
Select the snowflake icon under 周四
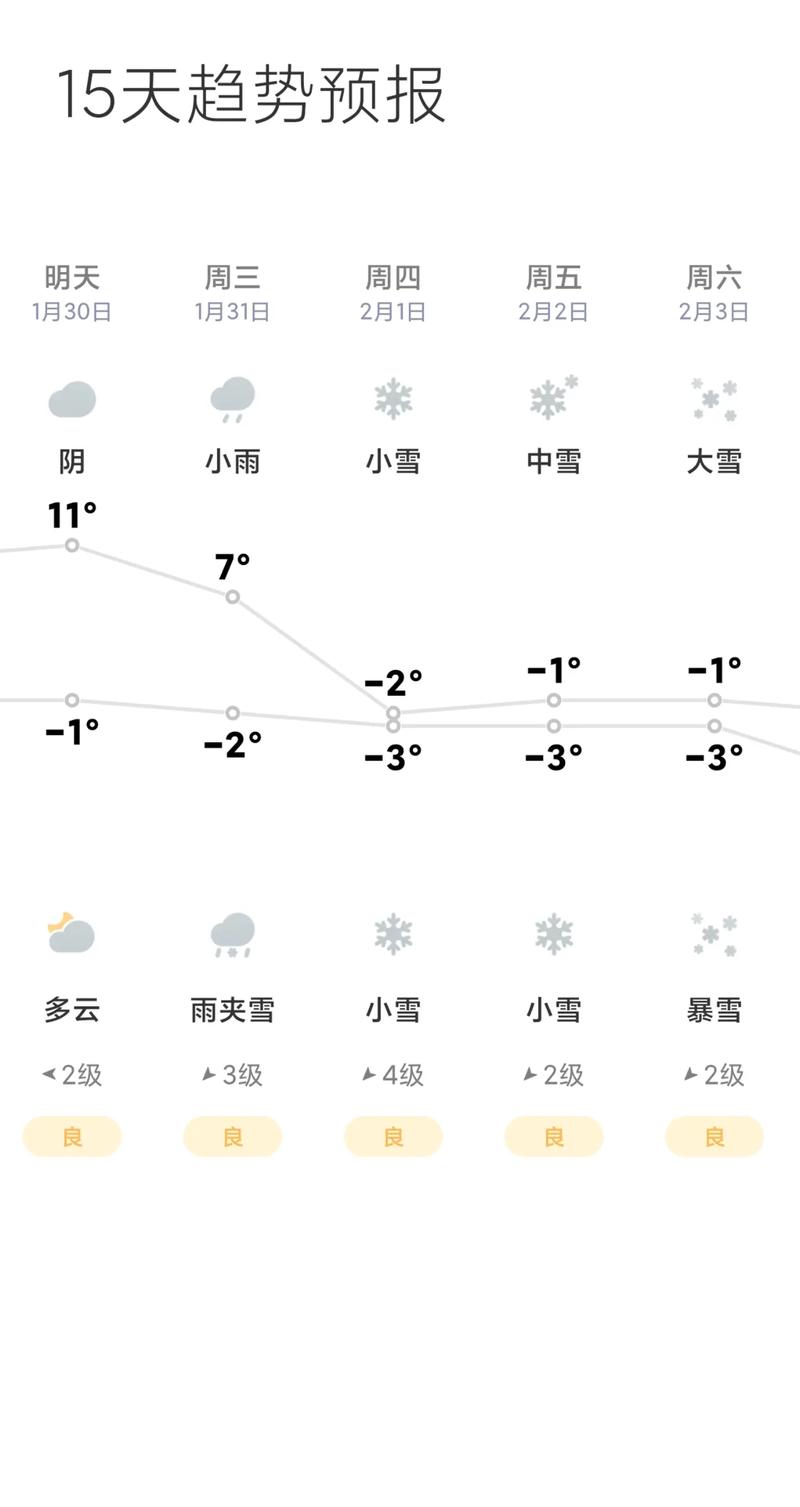393,397
